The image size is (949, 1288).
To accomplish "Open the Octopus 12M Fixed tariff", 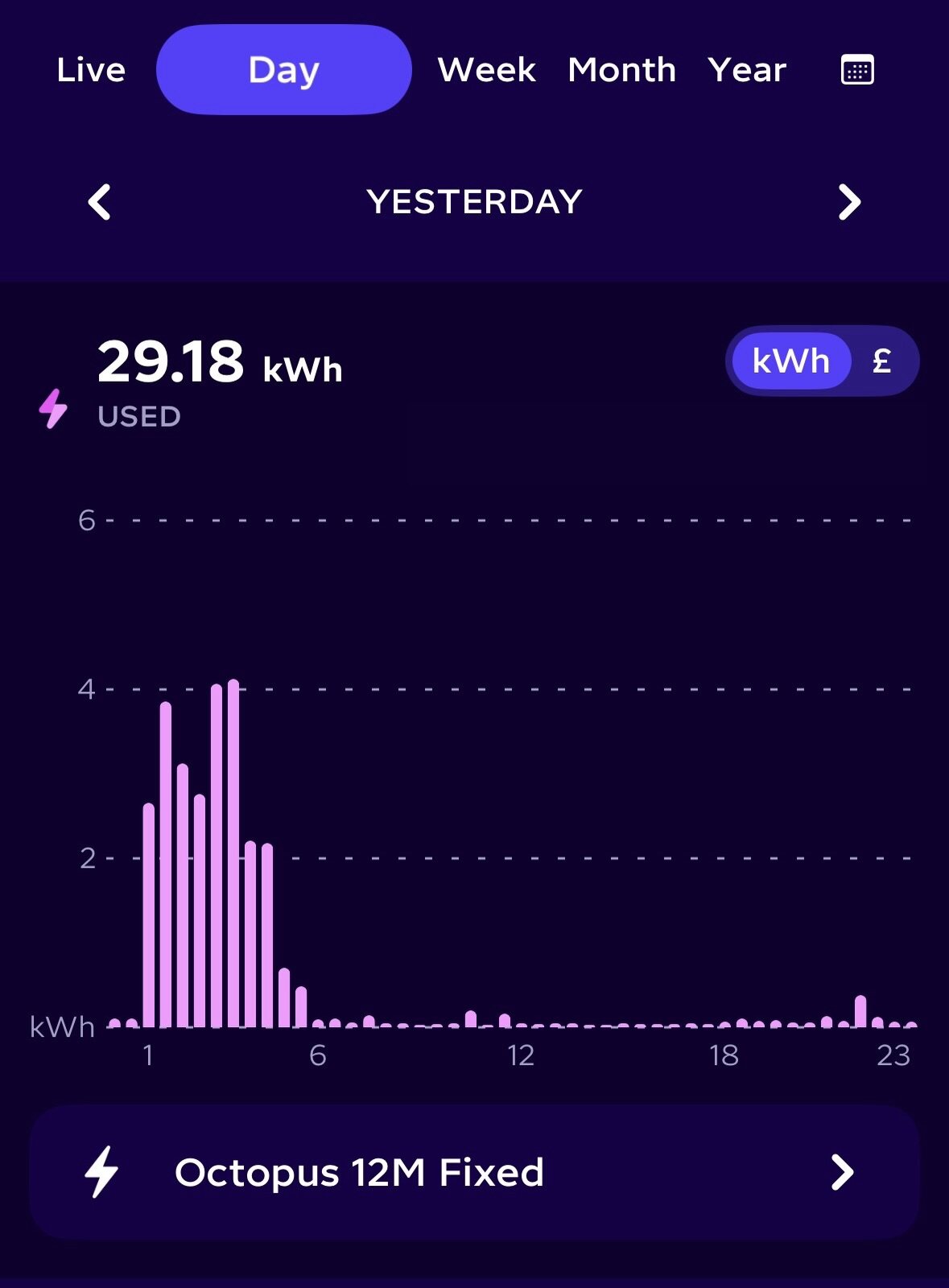I will click(x=474, y=1172).
